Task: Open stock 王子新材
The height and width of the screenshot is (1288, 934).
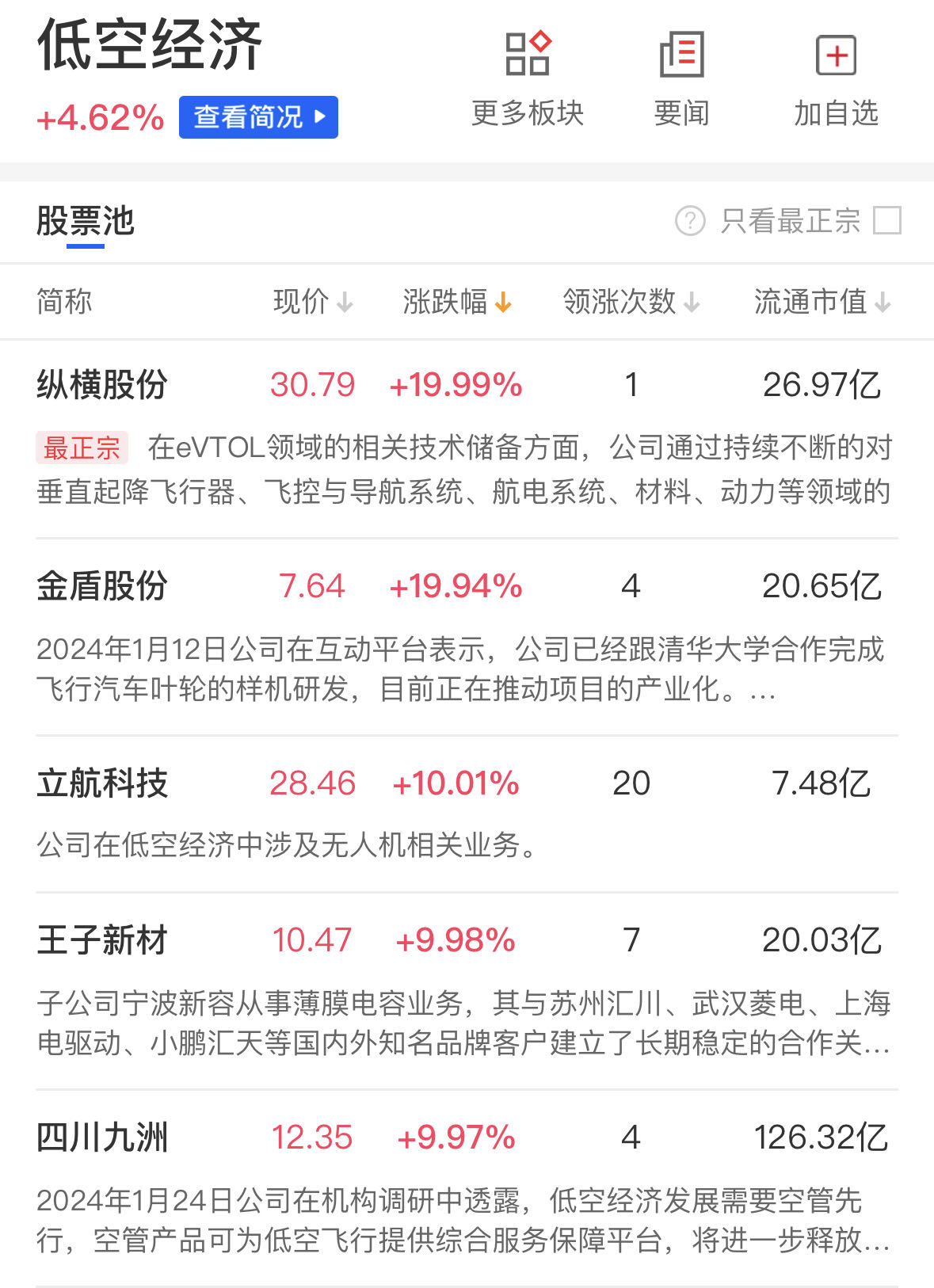Action: 102,941
